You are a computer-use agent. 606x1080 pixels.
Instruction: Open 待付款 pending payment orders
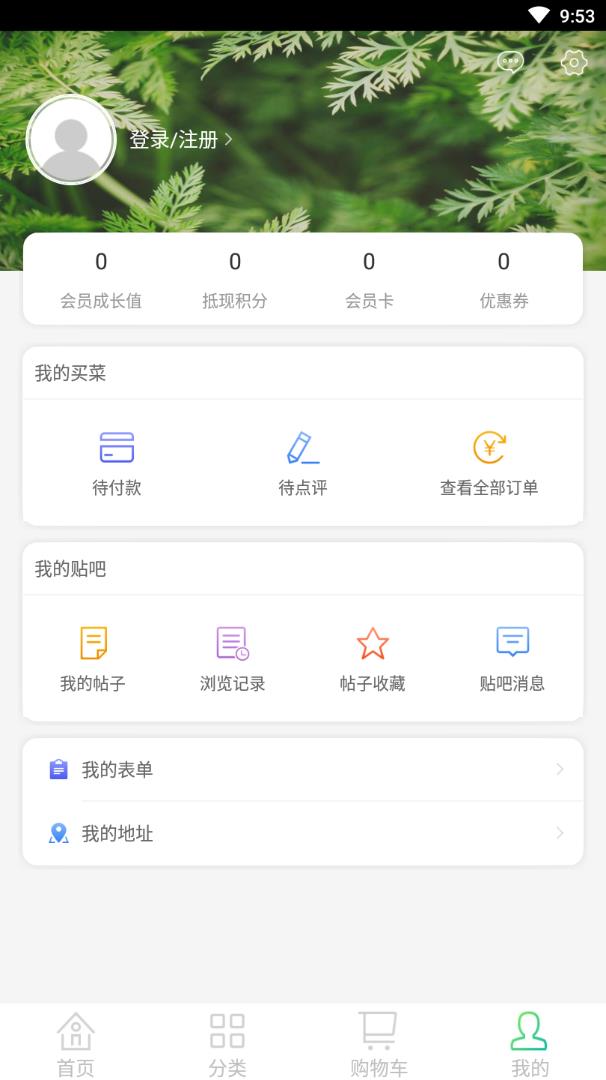coord(117,463)
